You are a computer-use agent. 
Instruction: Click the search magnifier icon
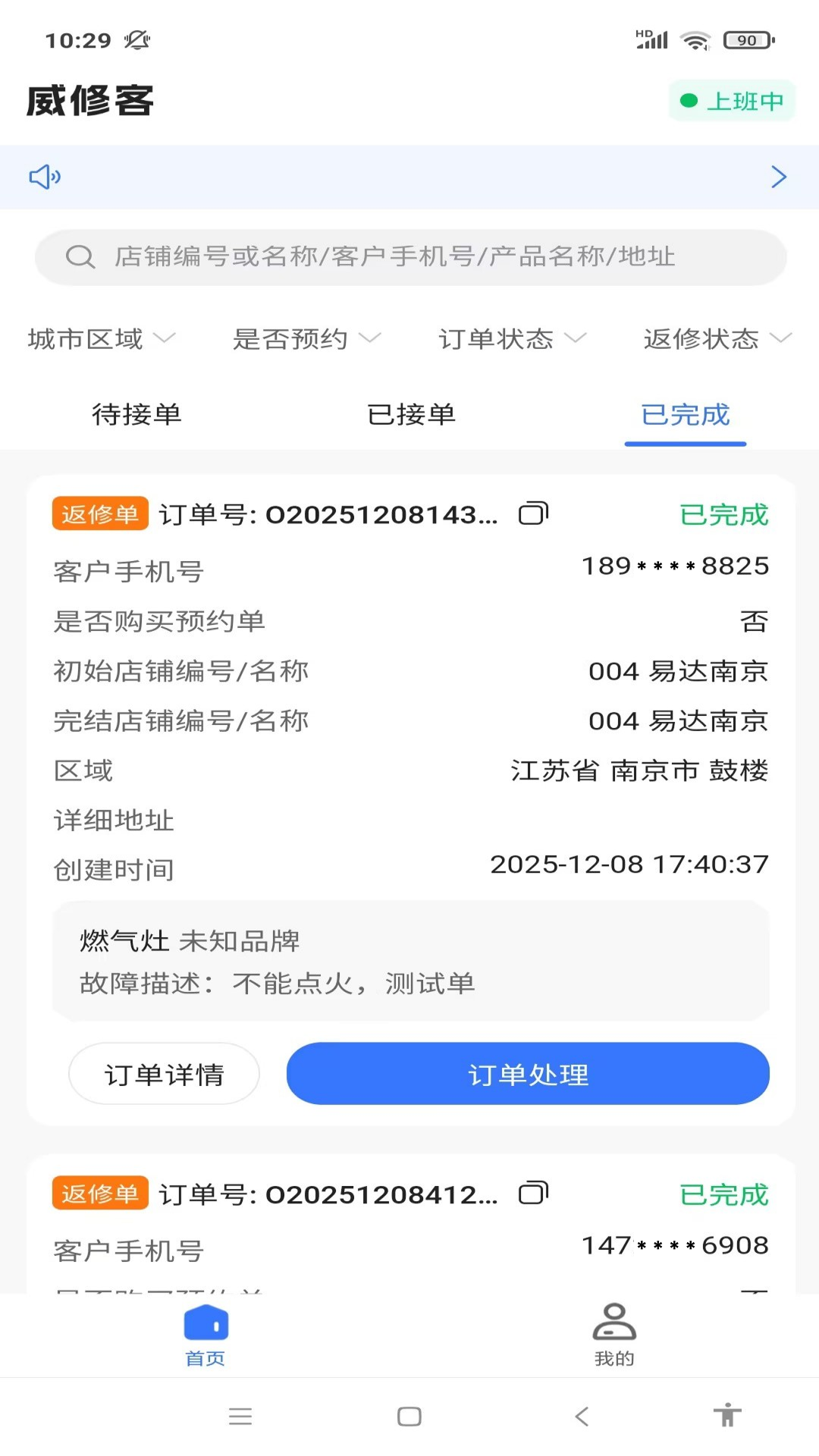coord(79,257)
